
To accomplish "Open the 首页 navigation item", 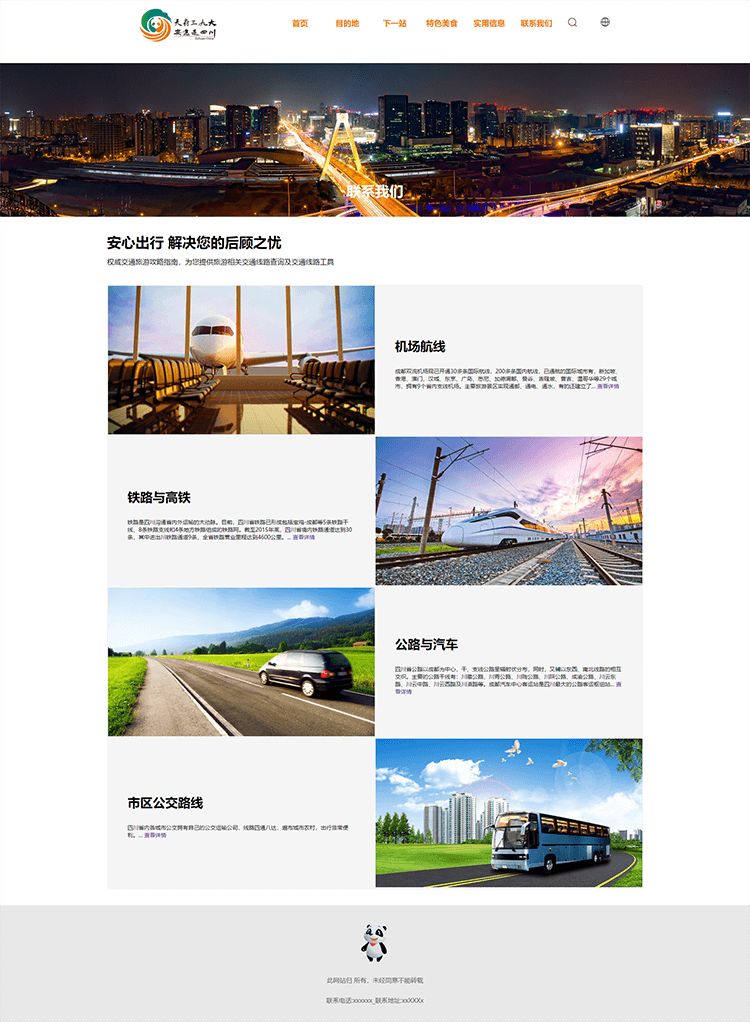I will [x=300, y=23].
